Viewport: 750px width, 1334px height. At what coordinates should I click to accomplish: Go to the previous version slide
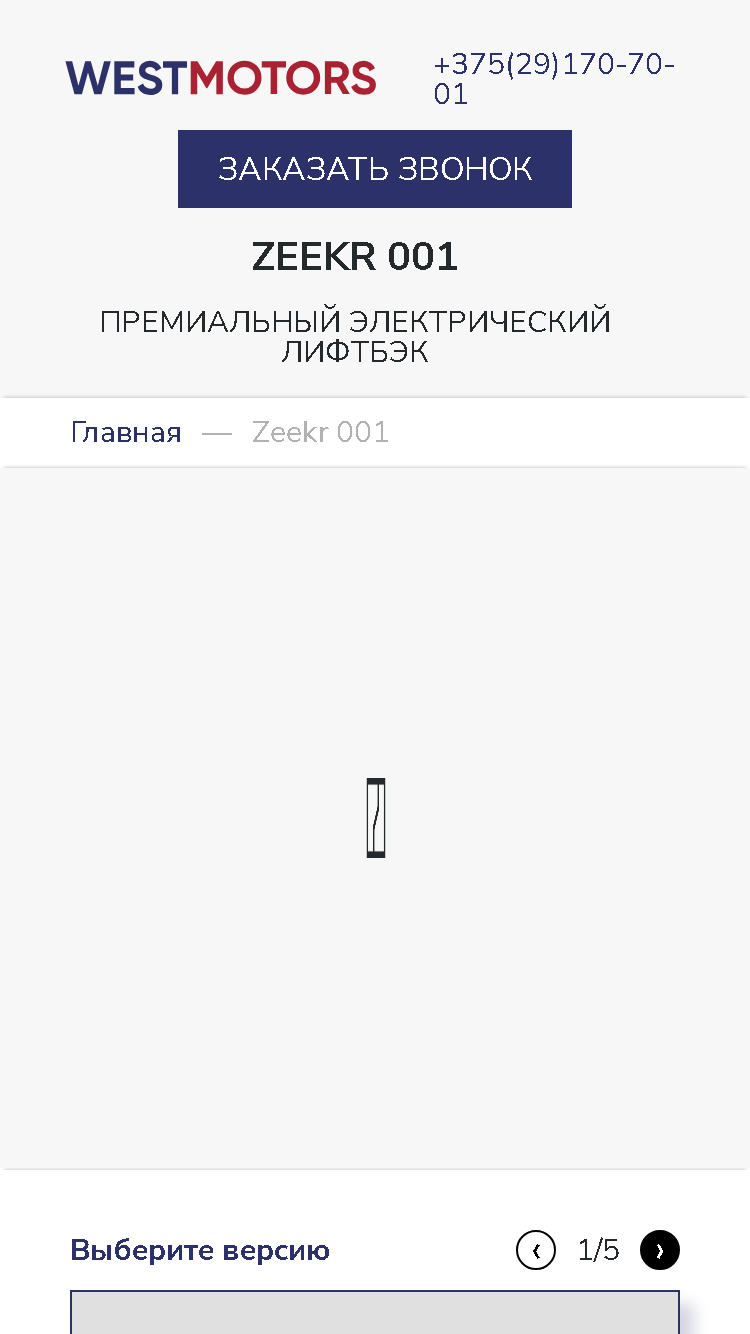click(x=536, y=1250)
